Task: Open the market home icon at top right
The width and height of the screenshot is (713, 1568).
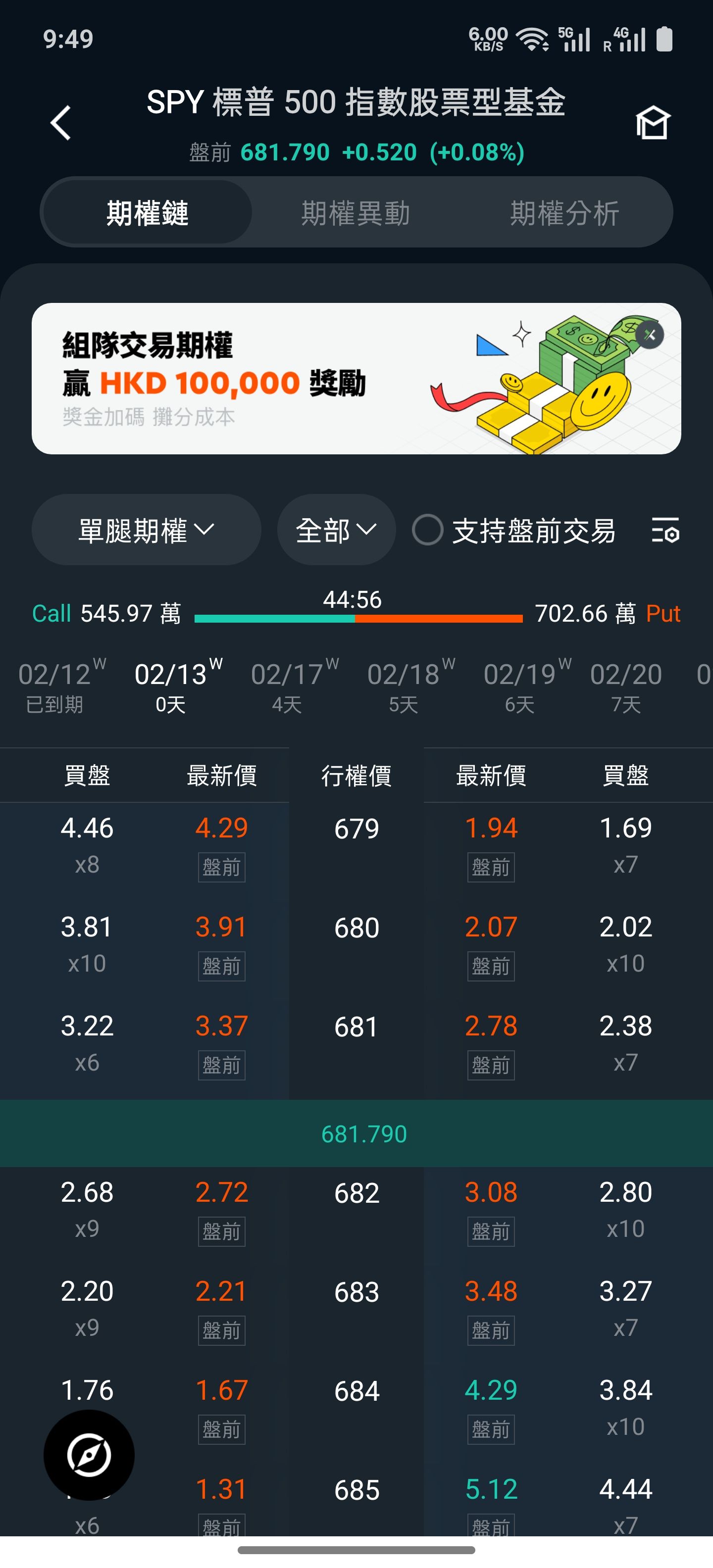Action: point(653,123)
